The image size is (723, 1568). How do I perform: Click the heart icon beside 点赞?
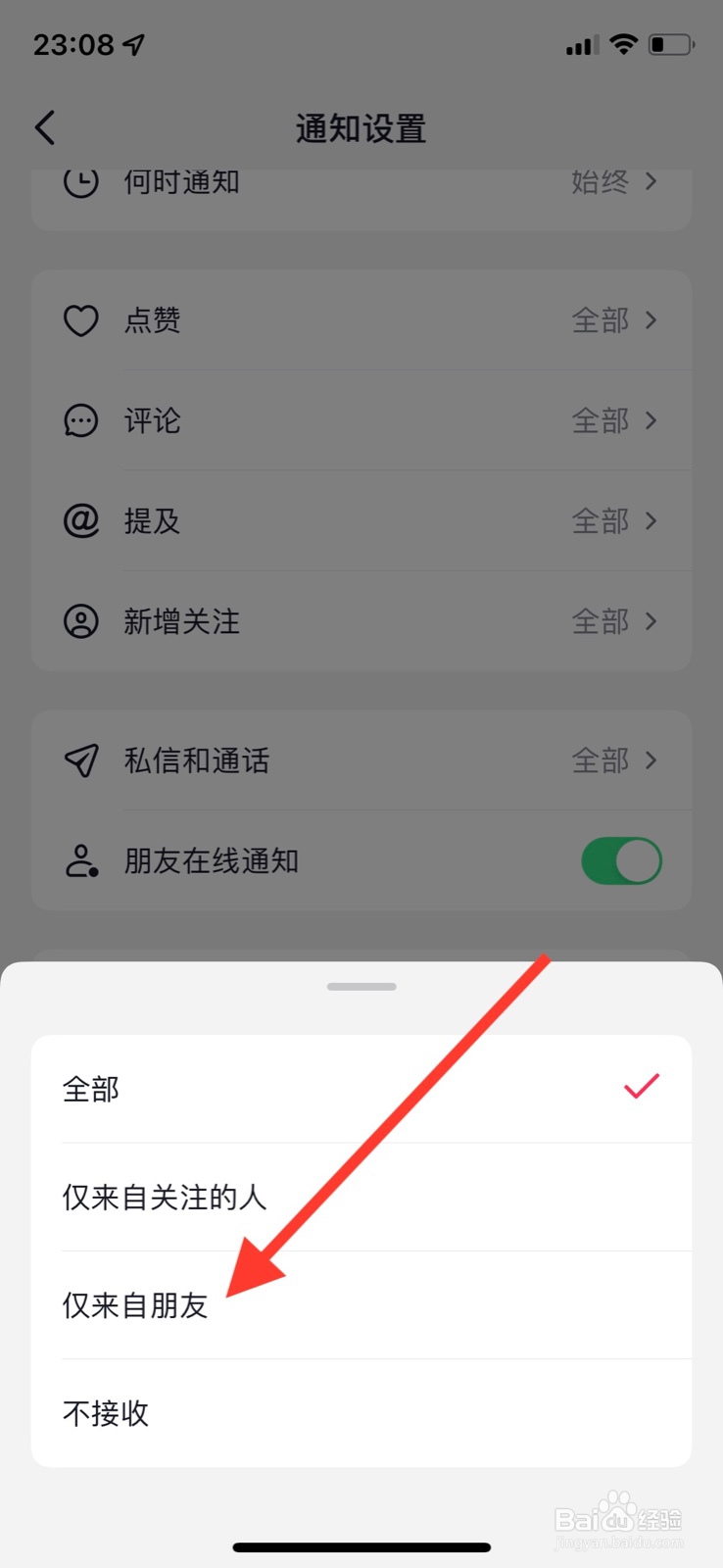tap(81, 320)
